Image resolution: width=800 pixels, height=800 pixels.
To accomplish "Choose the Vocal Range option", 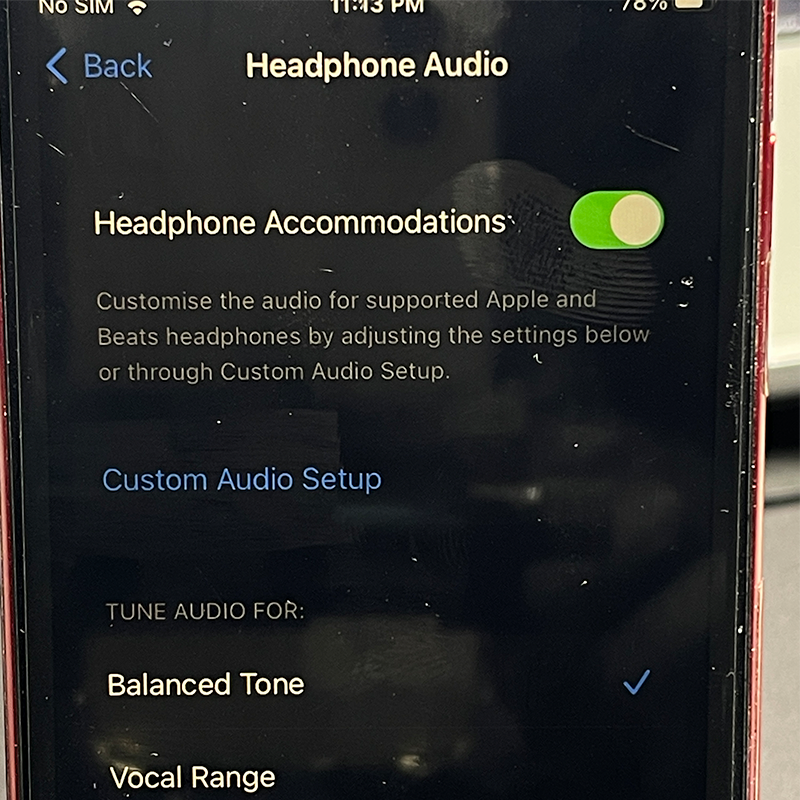I will [193, 777].
